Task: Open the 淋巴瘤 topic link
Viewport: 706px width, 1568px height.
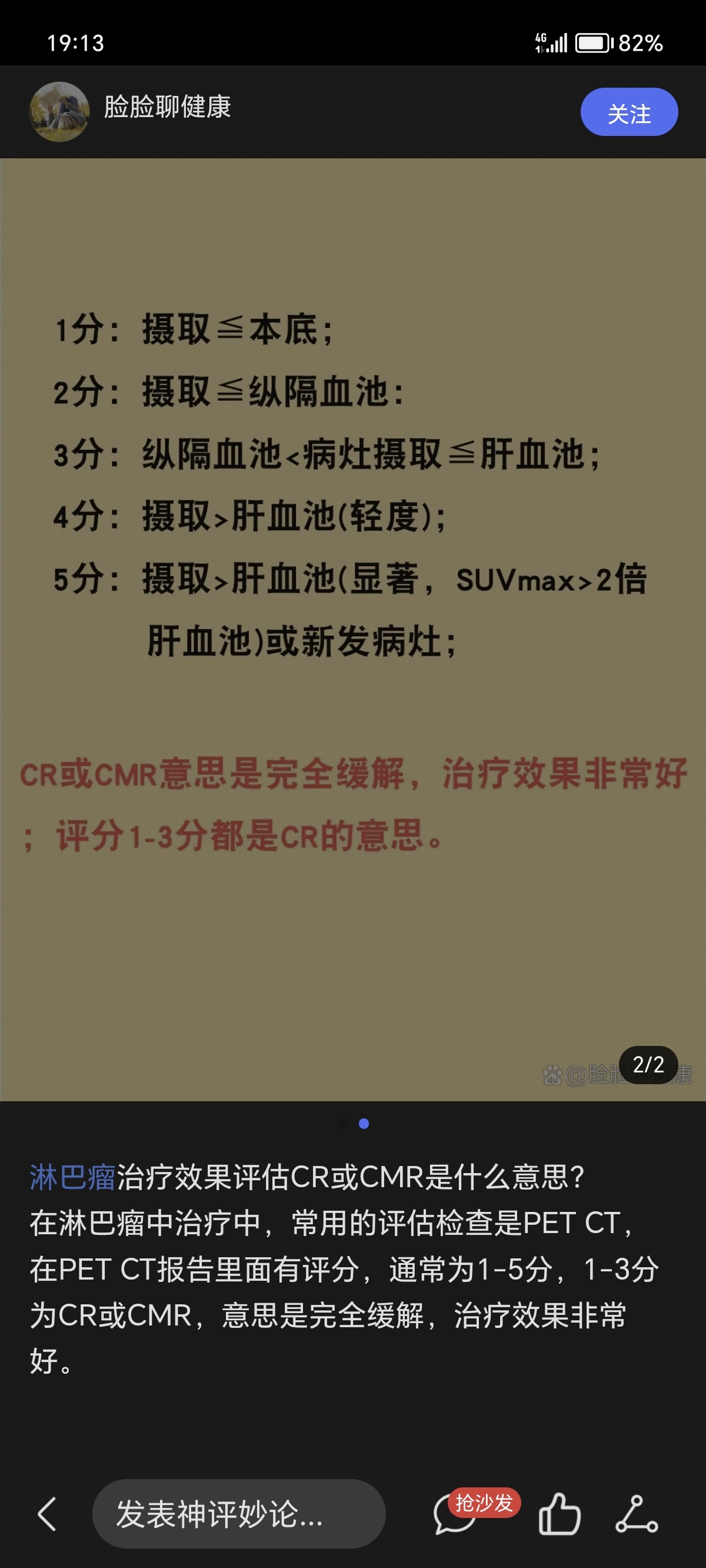Action: click(72, 1177)
